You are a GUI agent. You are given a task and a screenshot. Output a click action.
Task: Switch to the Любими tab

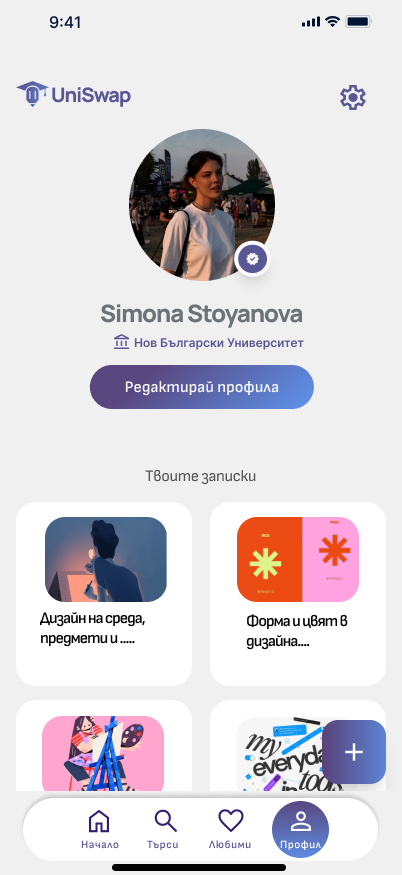pos(230,829)
